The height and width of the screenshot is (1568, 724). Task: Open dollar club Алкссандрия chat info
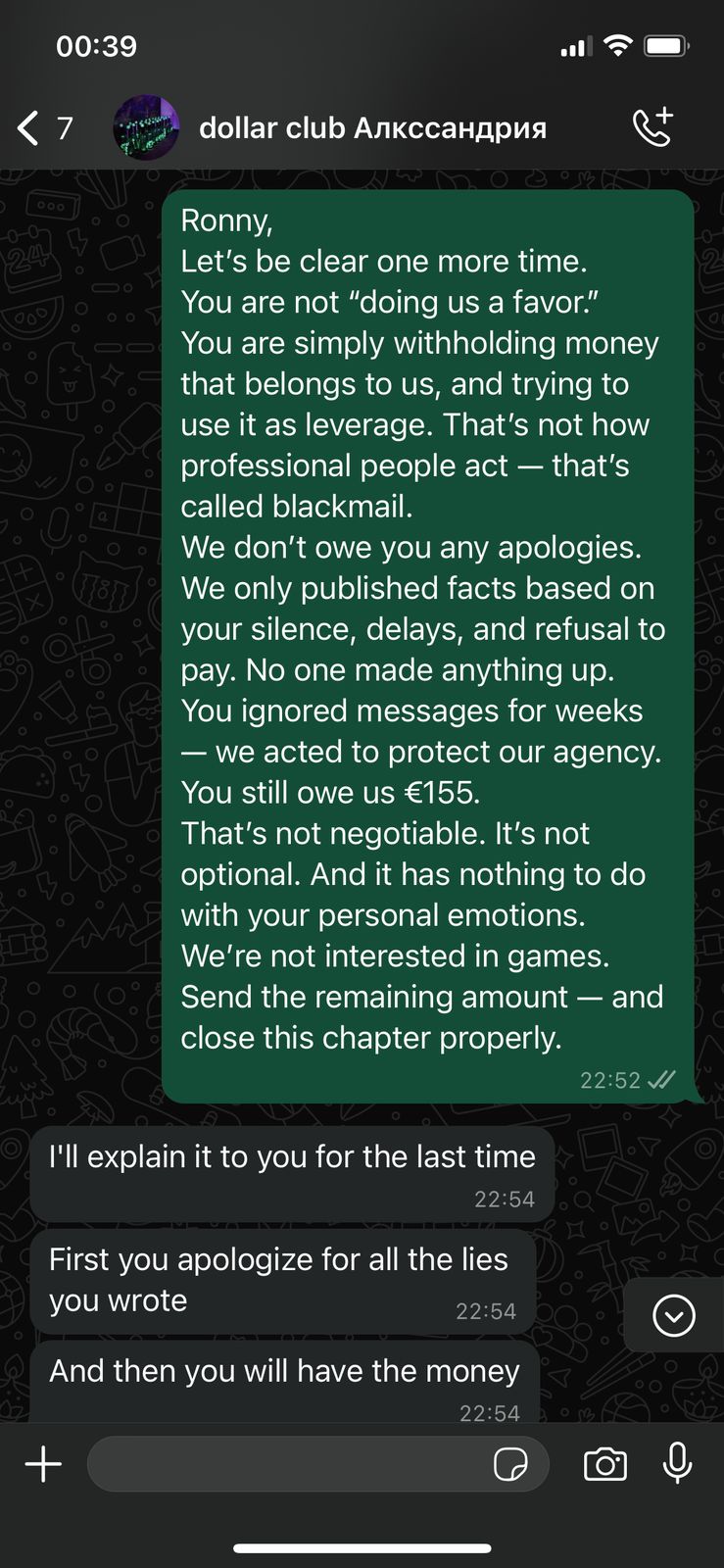[x=372, y=128]
